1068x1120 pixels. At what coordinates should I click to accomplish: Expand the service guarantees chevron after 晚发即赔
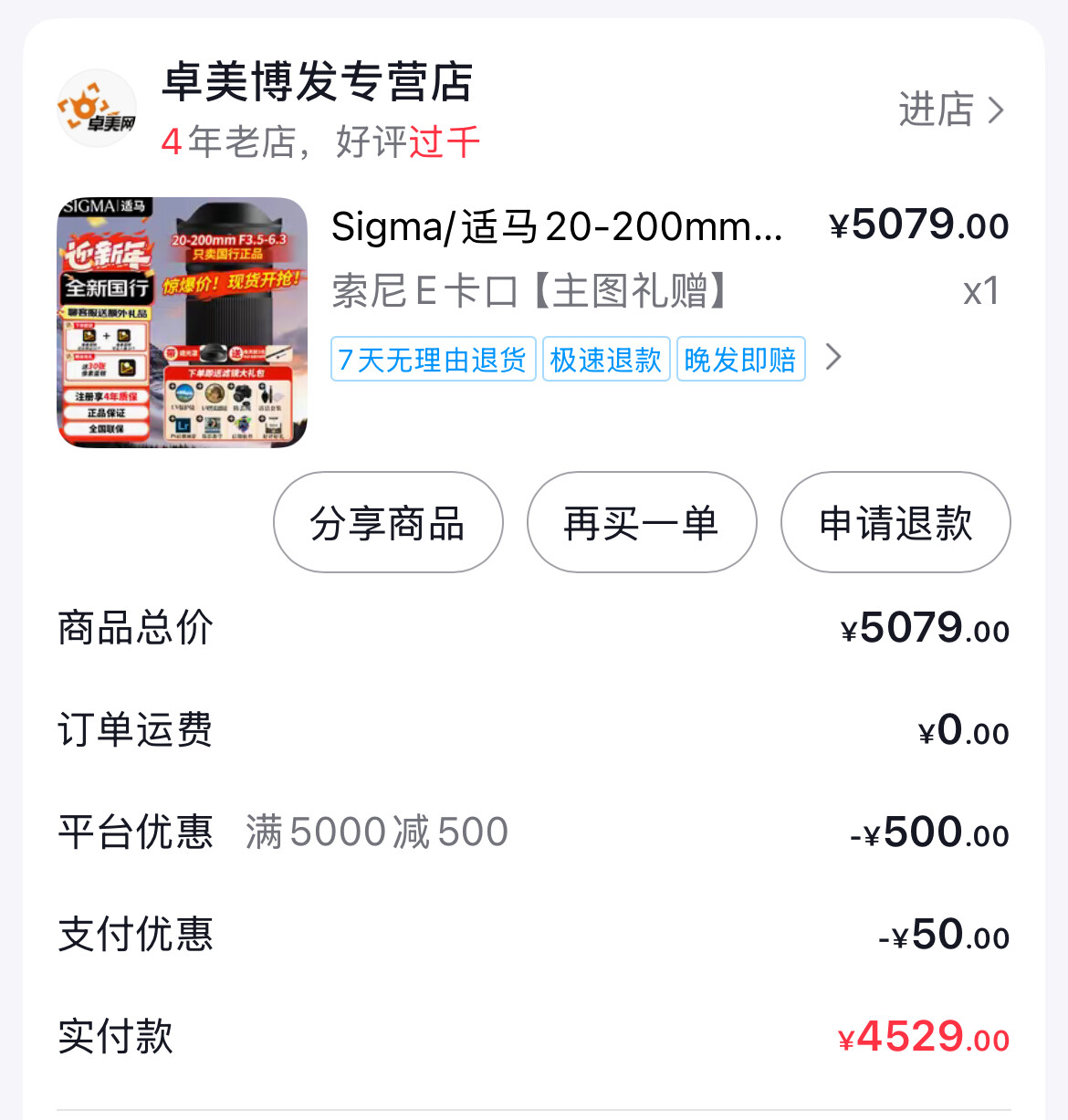832,357
